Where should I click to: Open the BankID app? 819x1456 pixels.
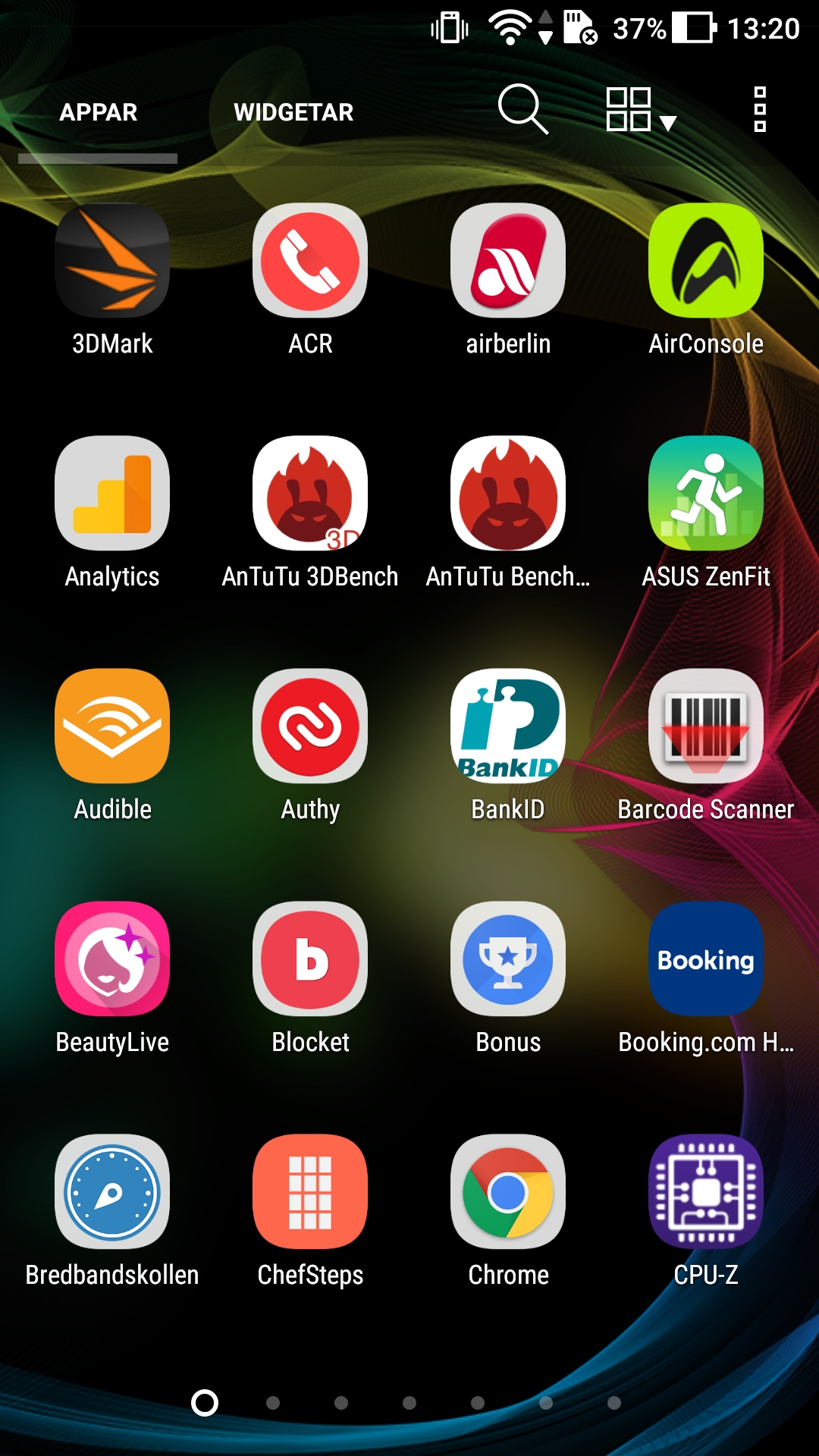pos(508,726)
